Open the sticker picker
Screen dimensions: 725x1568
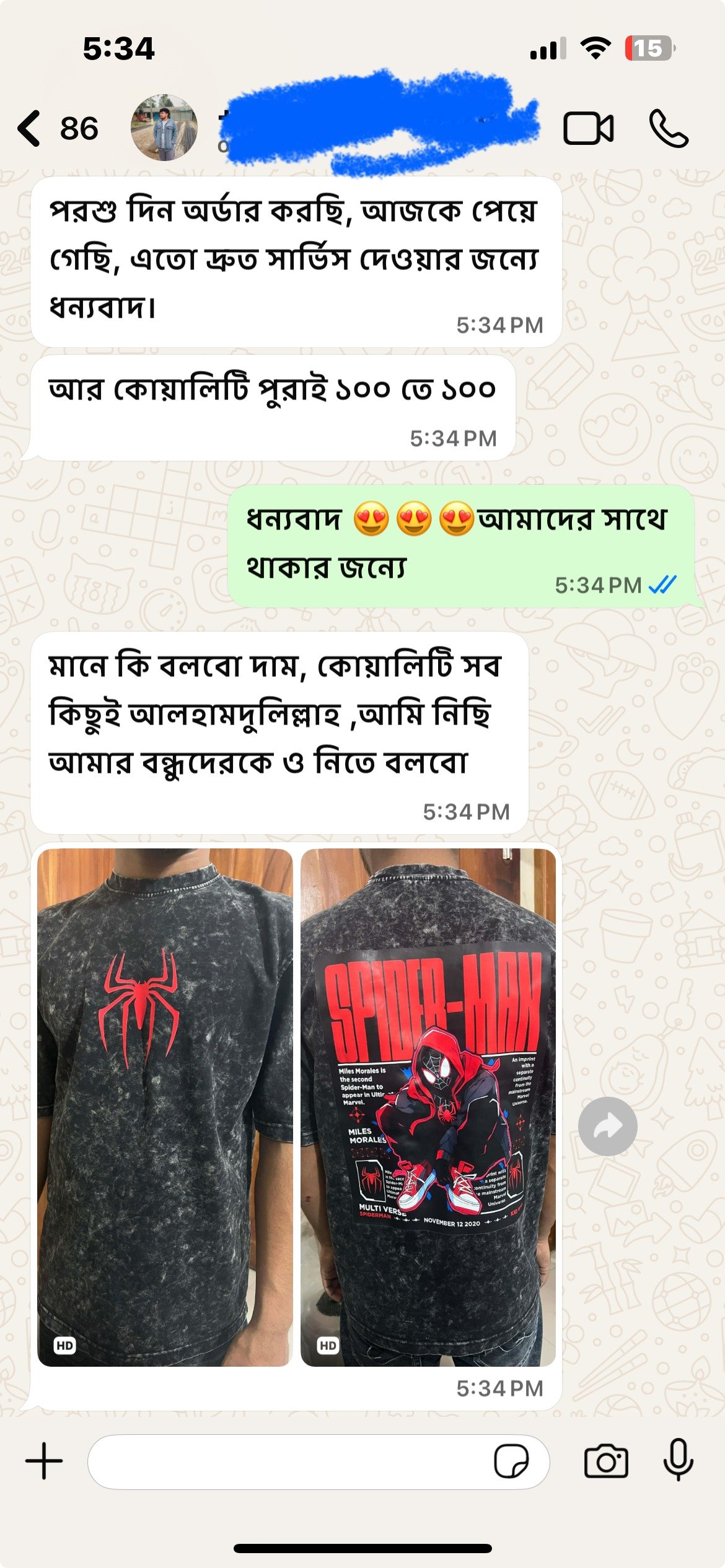point(511,1461)
